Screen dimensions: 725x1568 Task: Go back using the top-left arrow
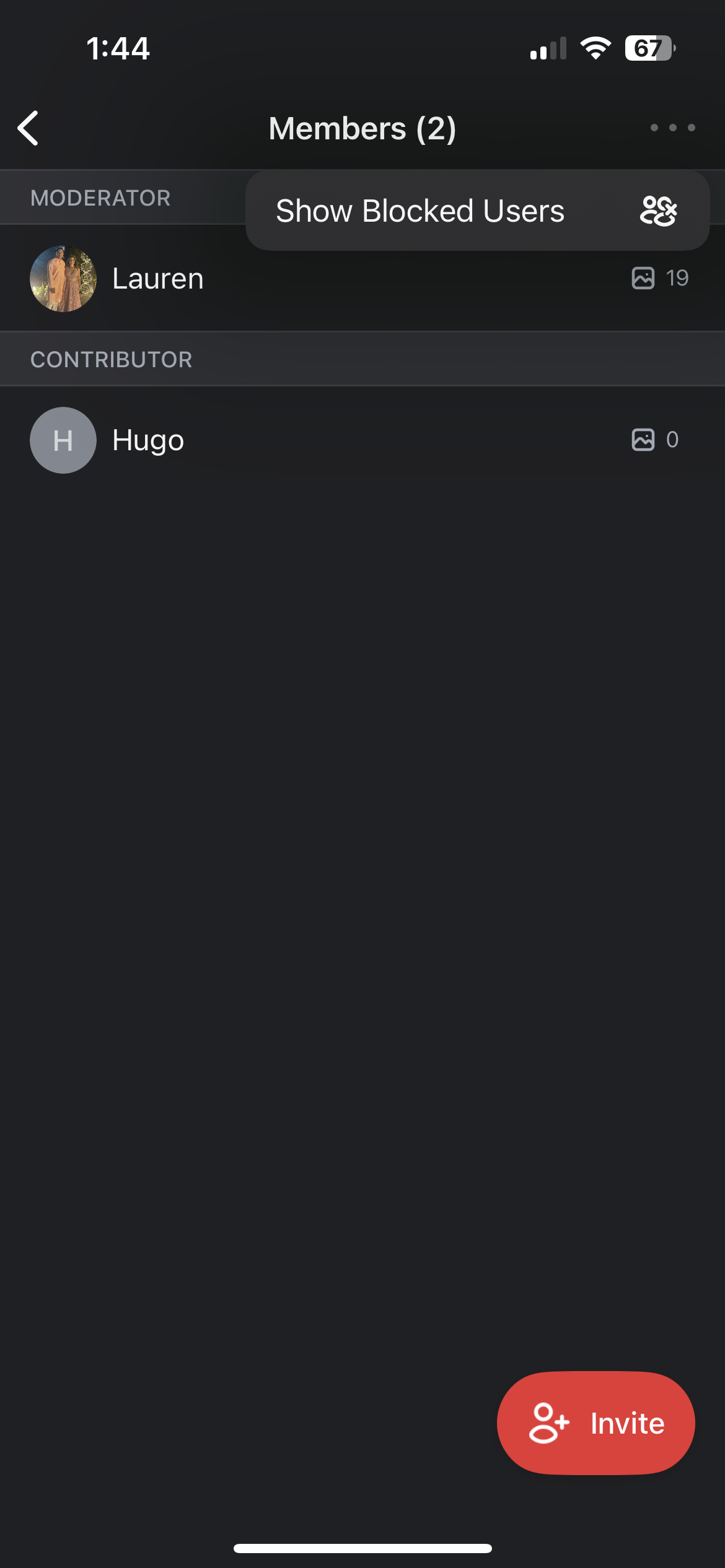pos(28,128)
